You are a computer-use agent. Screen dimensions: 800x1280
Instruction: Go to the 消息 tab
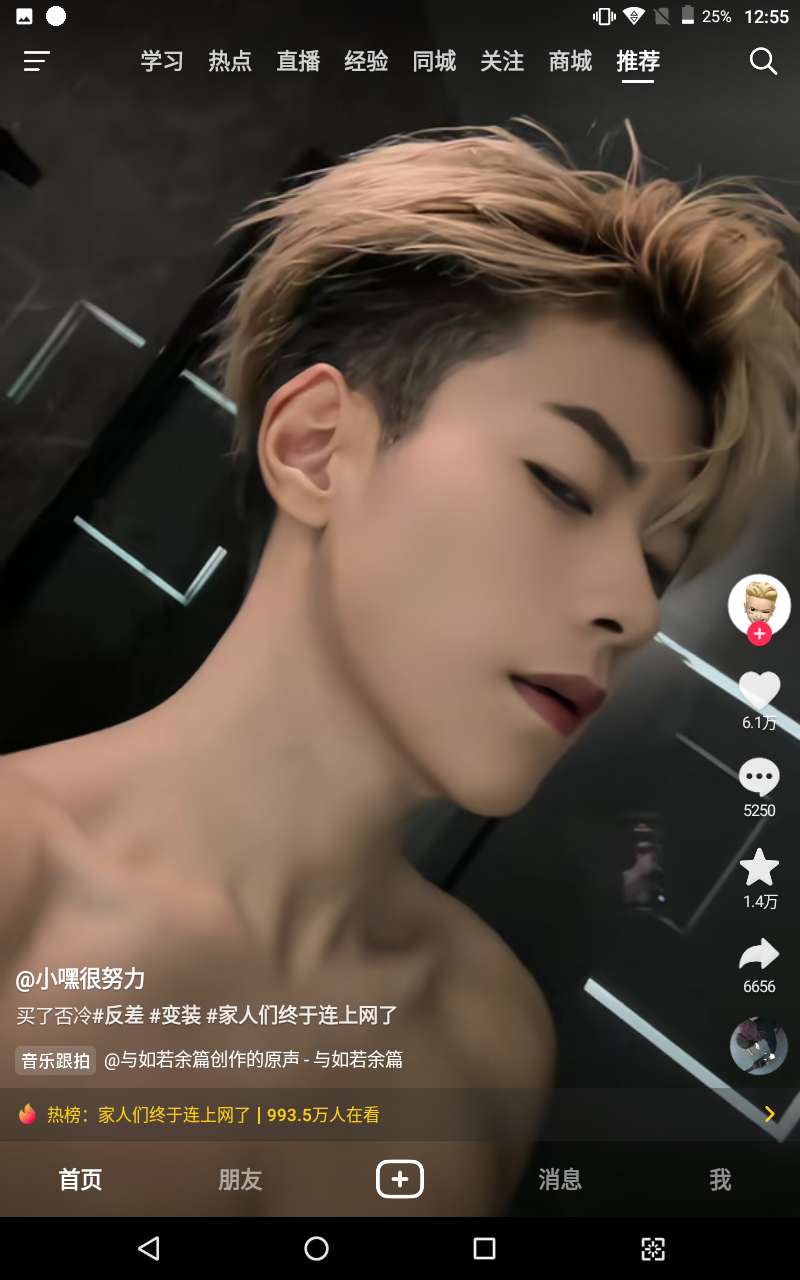pos(560,1180)
